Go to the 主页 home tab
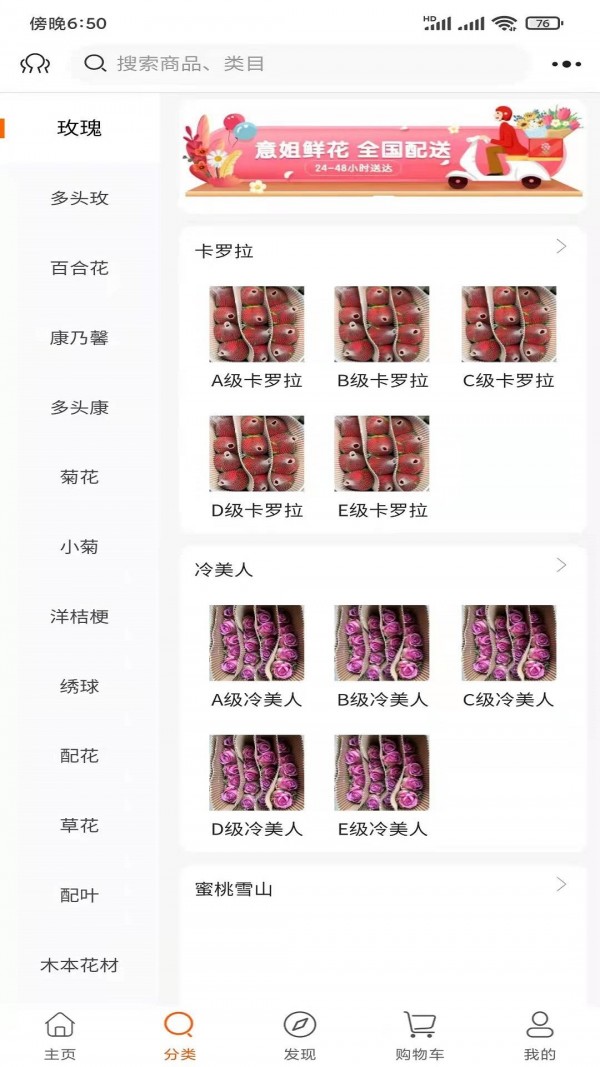 pos(60,1035)
